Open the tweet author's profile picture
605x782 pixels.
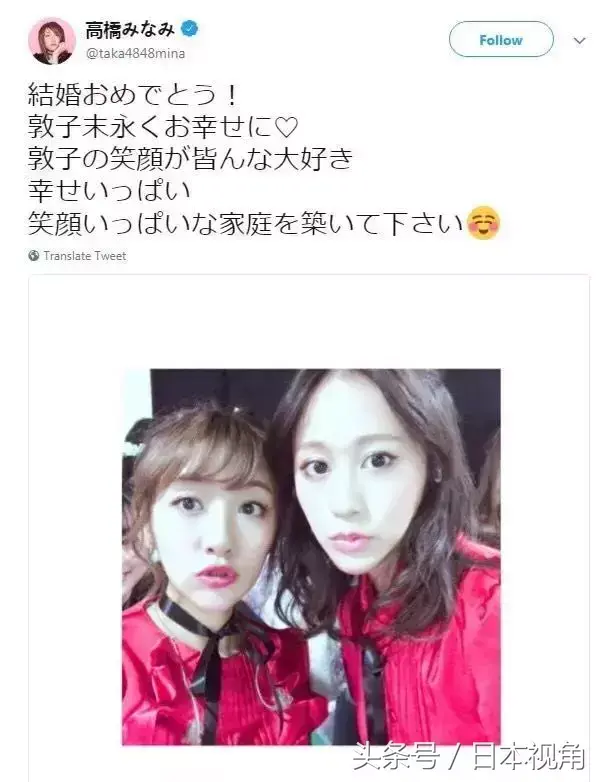coord(52,41)
